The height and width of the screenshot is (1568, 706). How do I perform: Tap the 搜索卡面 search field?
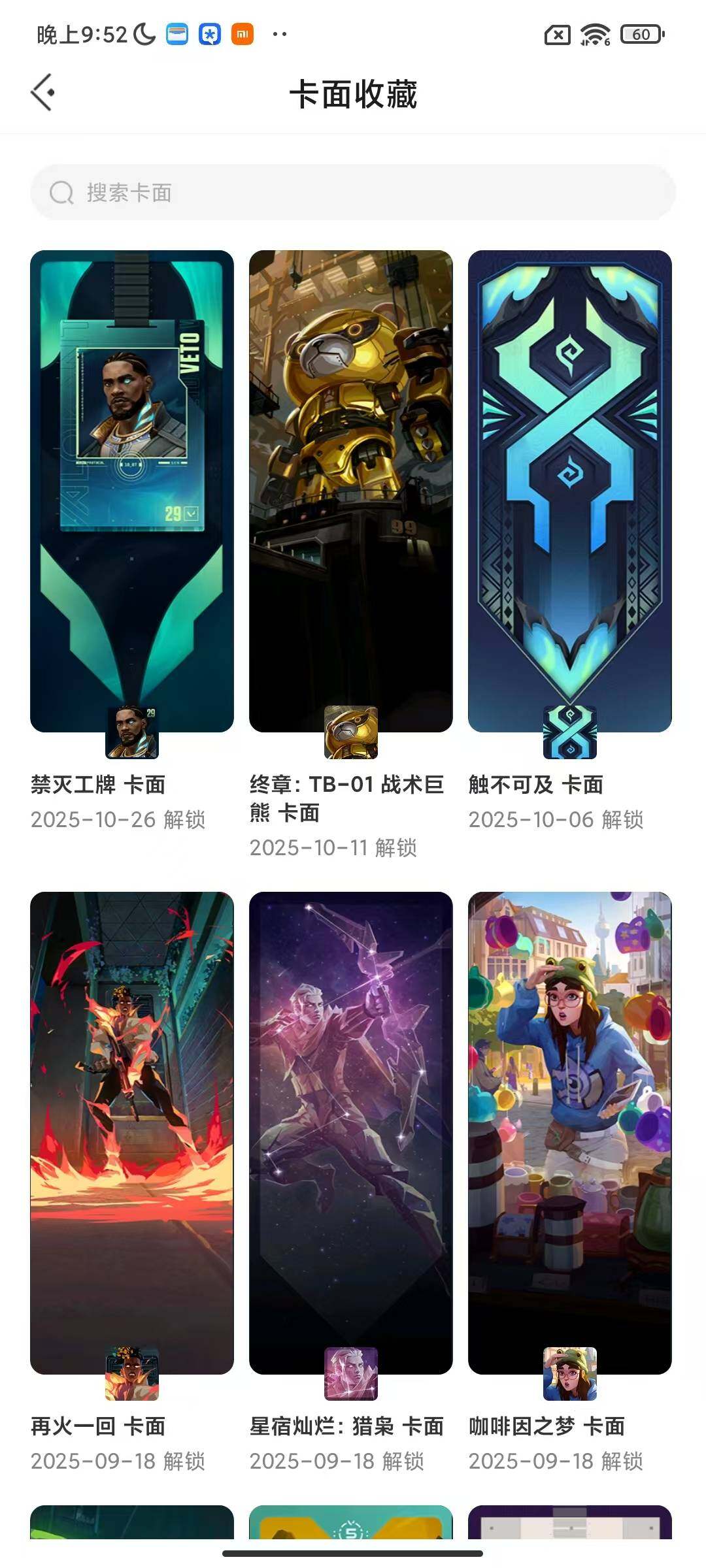pyautogui.click(x=353, y=193)
